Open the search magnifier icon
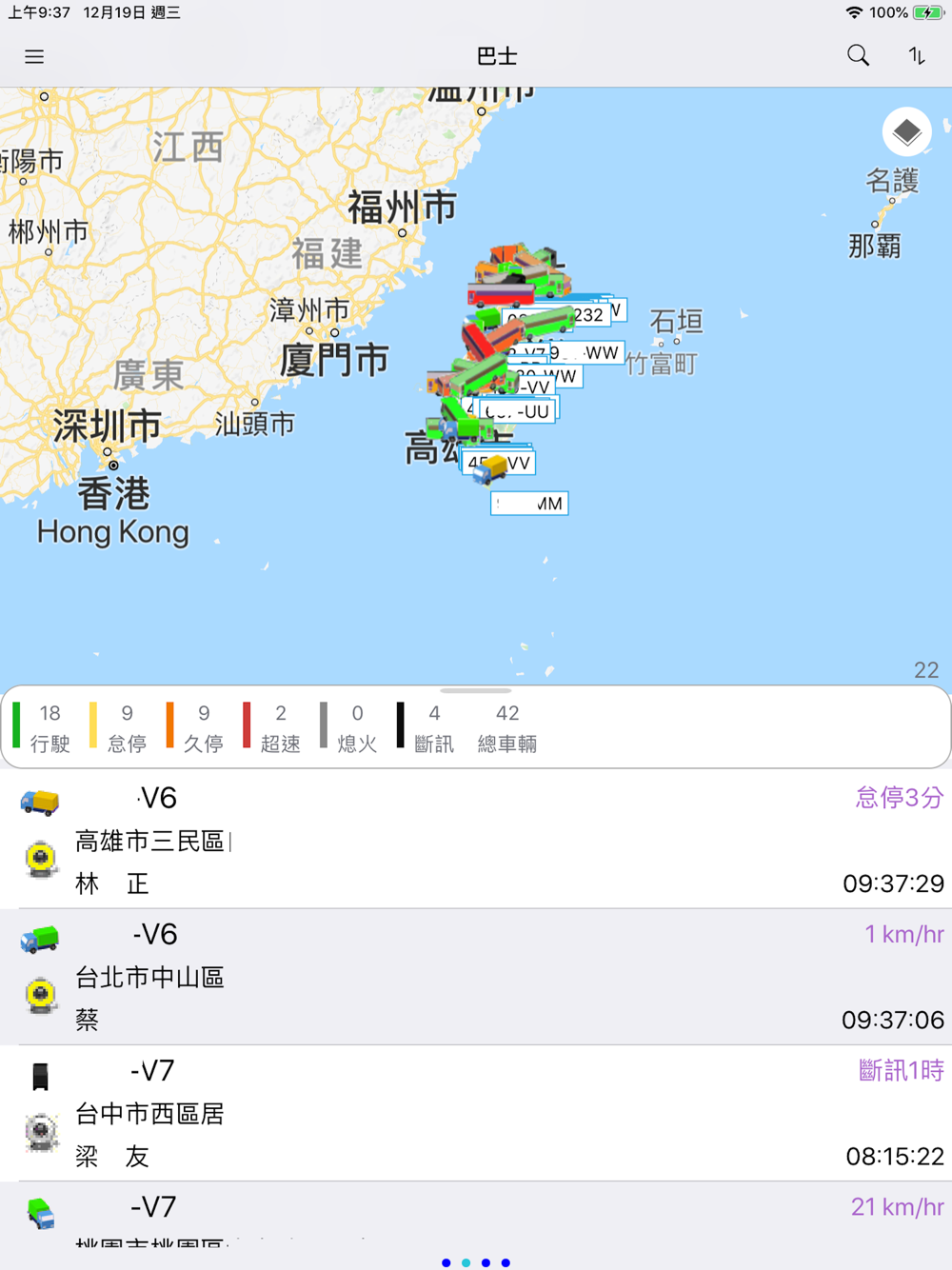The image size is (952, 1270). (858, 56)
